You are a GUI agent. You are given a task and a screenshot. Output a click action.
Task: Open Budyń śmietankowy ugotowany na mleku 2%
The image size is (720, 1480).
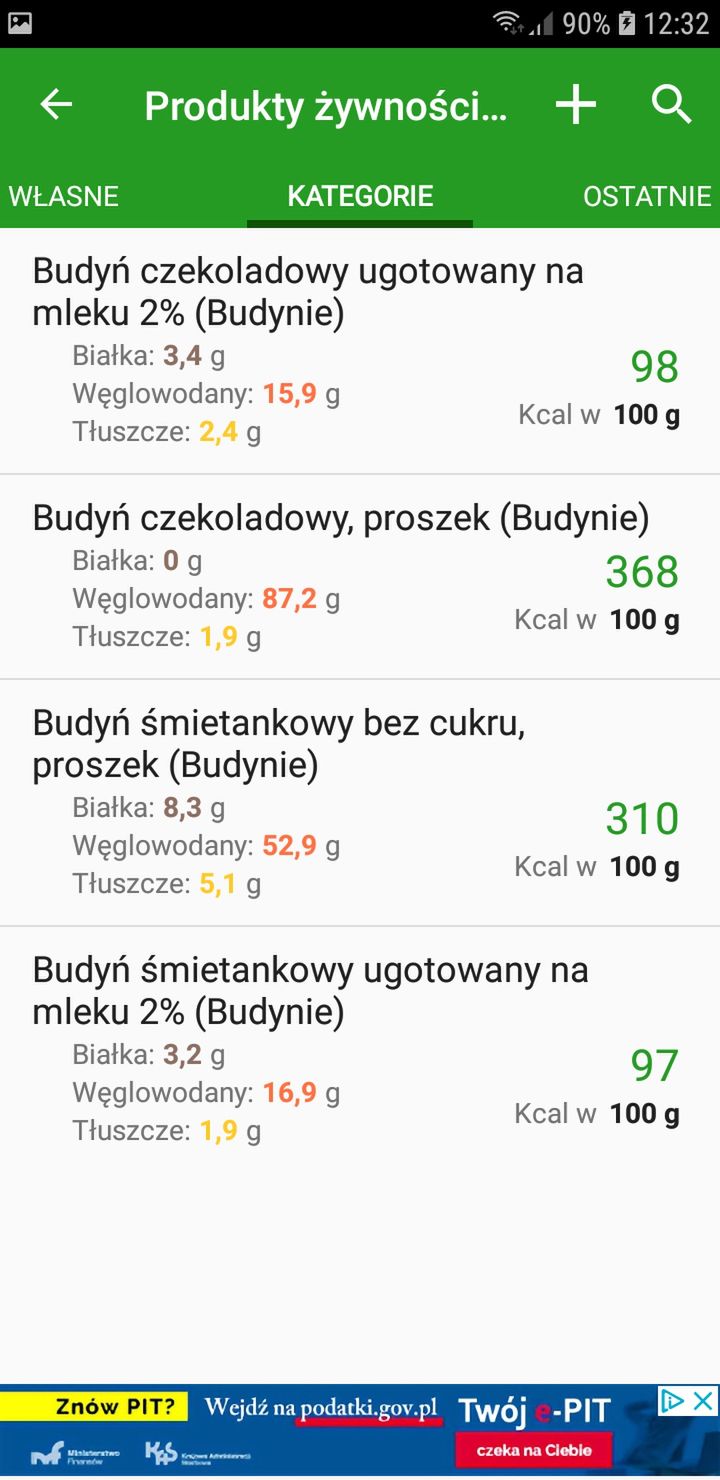[x=360, y=1050]
